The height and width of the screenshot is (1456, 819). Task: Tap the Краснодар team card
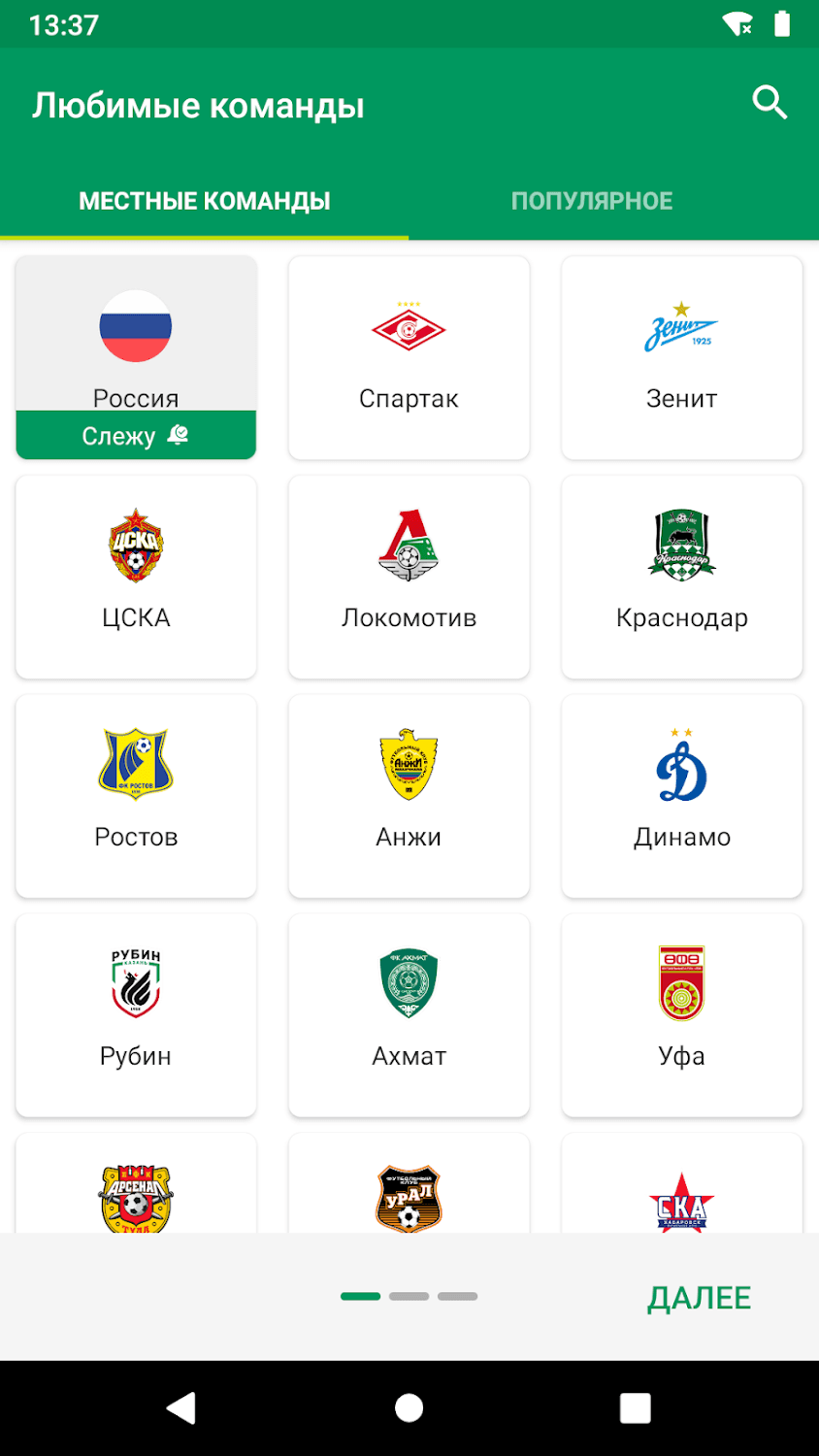[681, 577]
